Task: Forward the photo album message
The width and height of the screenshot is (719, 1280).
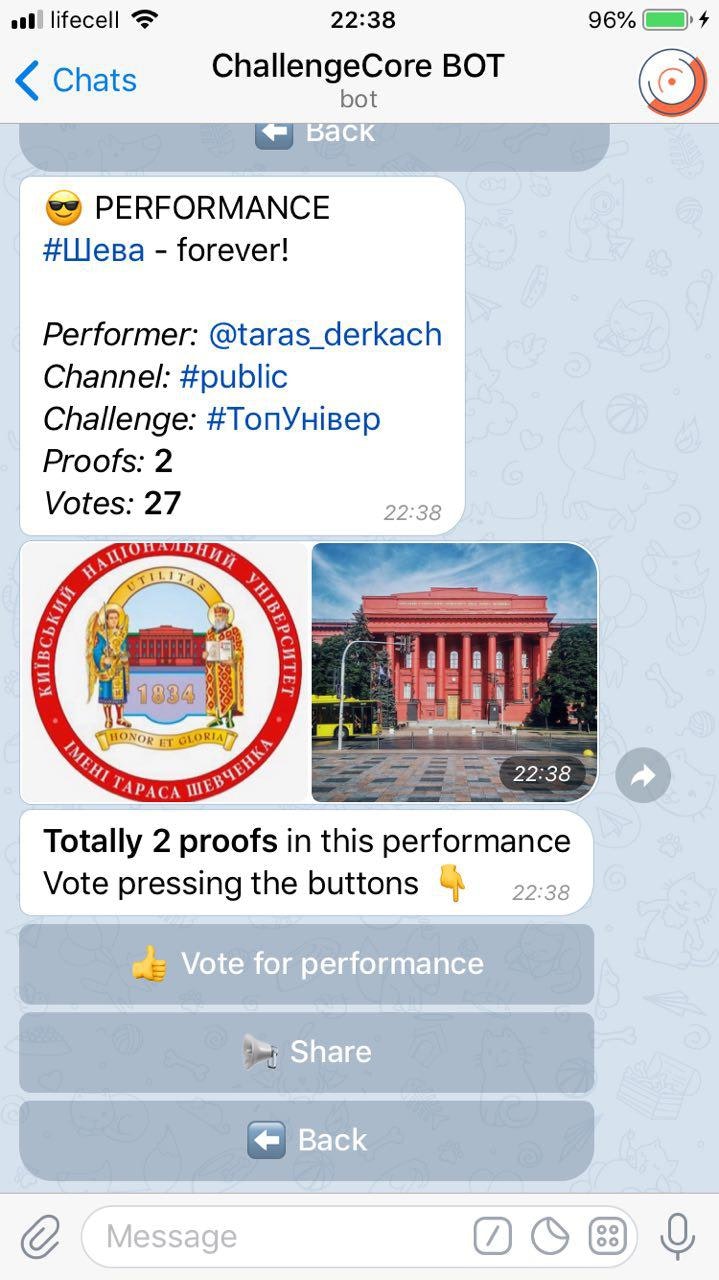Action: [642, 775]
